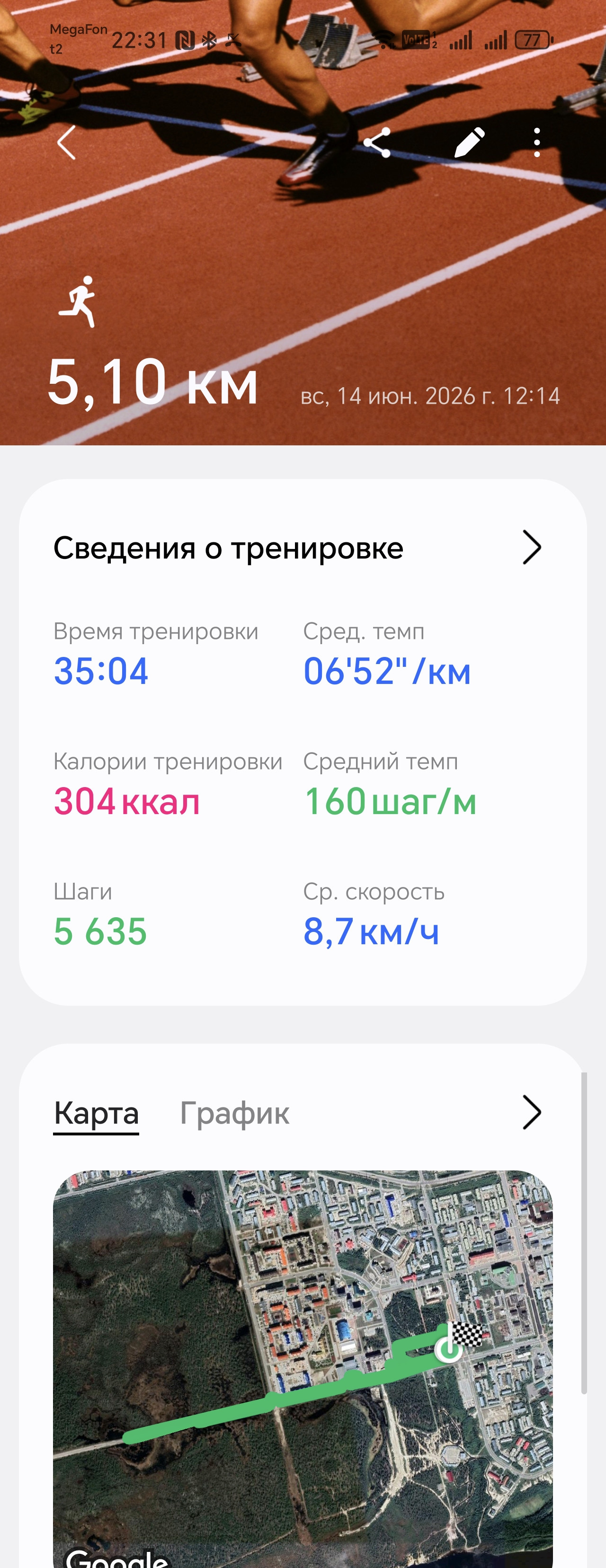Open the three-dot overflow menu
The image size is (606, 1568).
click(536, 143)
